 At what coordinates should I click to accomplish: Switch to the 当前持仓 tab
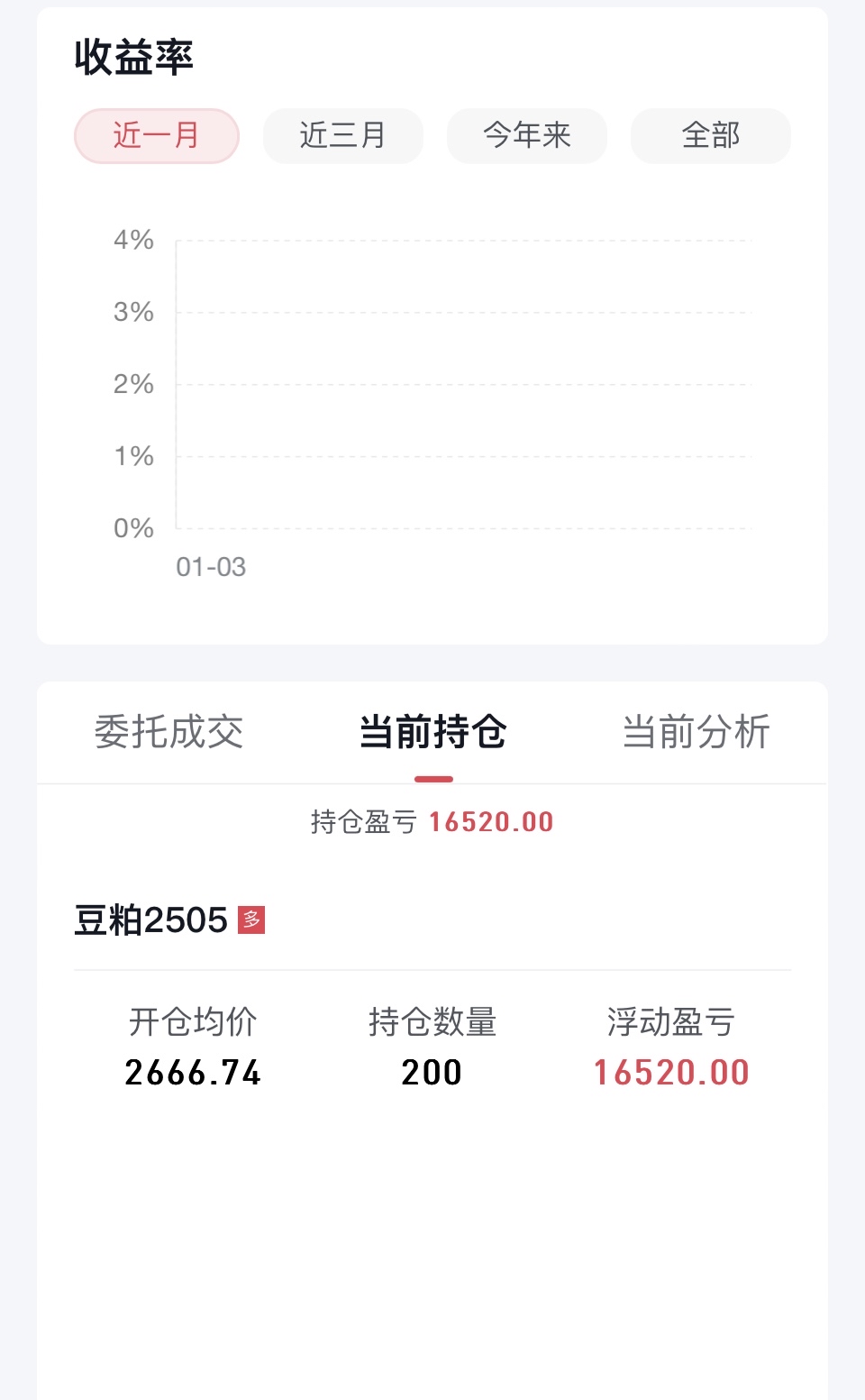432,731
